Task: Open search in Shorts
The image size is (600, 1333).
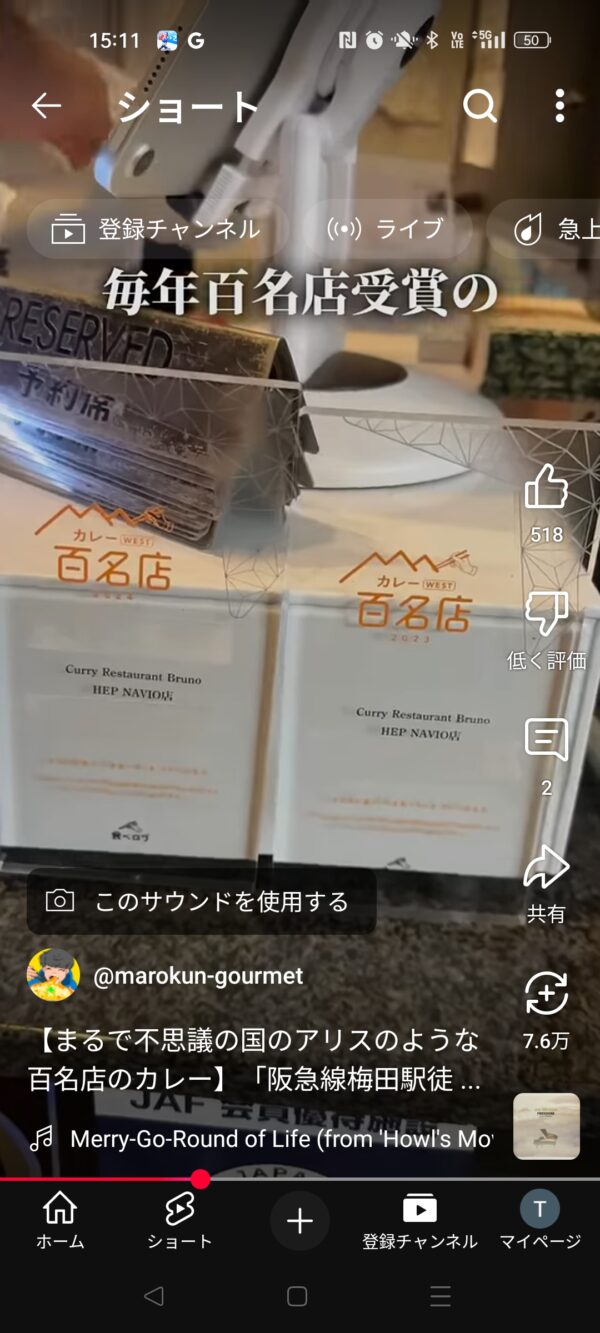Action: pyautogui.click(x=480, y=105)
